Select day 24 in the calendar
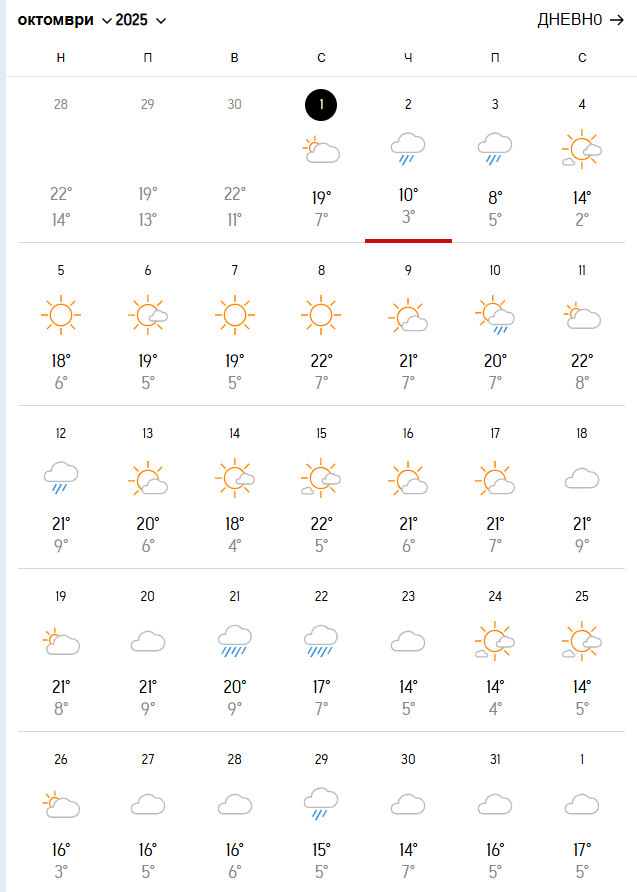 coord(495,650)
